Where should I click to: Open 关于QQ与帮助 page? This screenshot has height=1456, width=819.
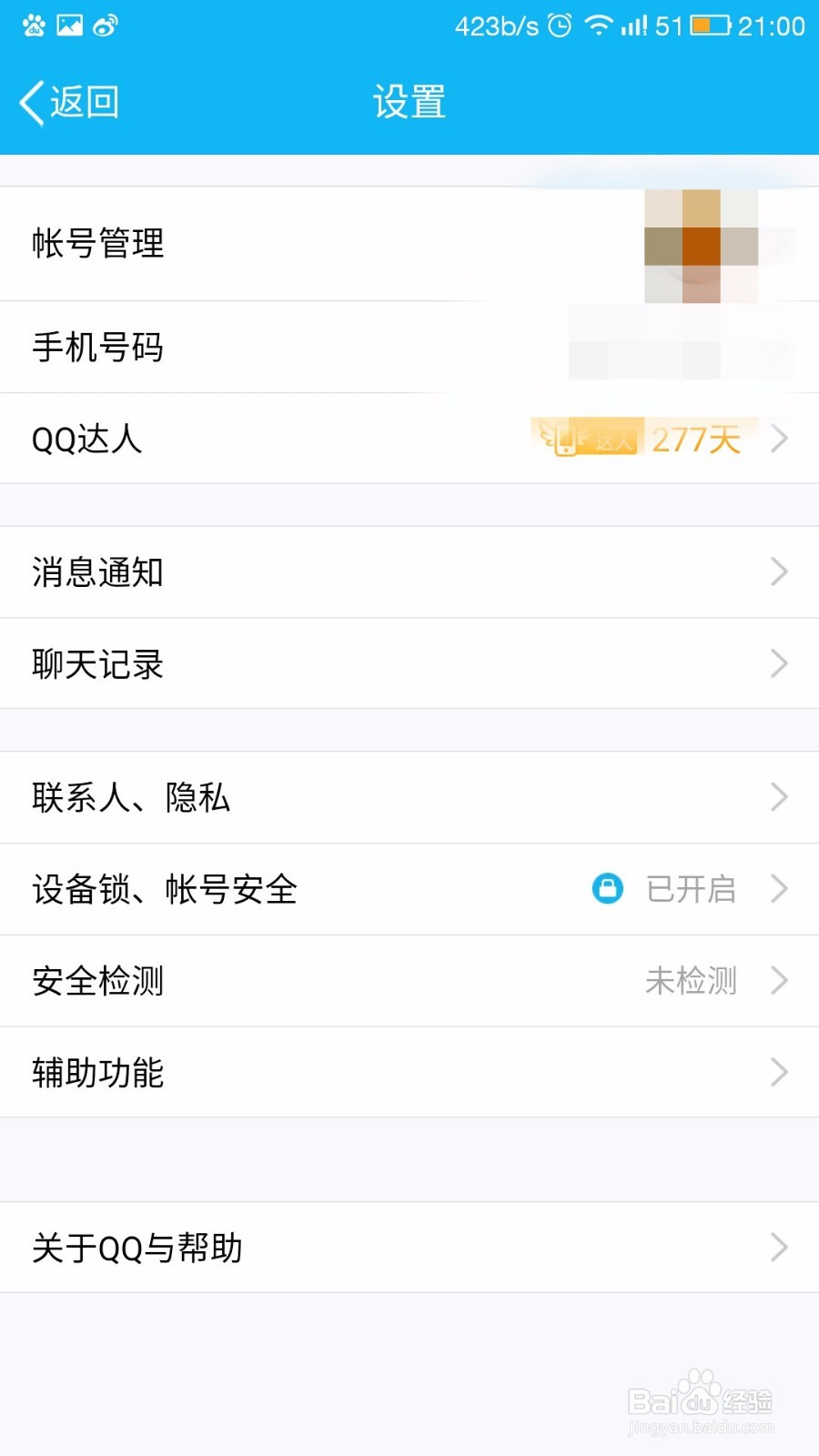pyautogui.click(x=409, y=1248)
